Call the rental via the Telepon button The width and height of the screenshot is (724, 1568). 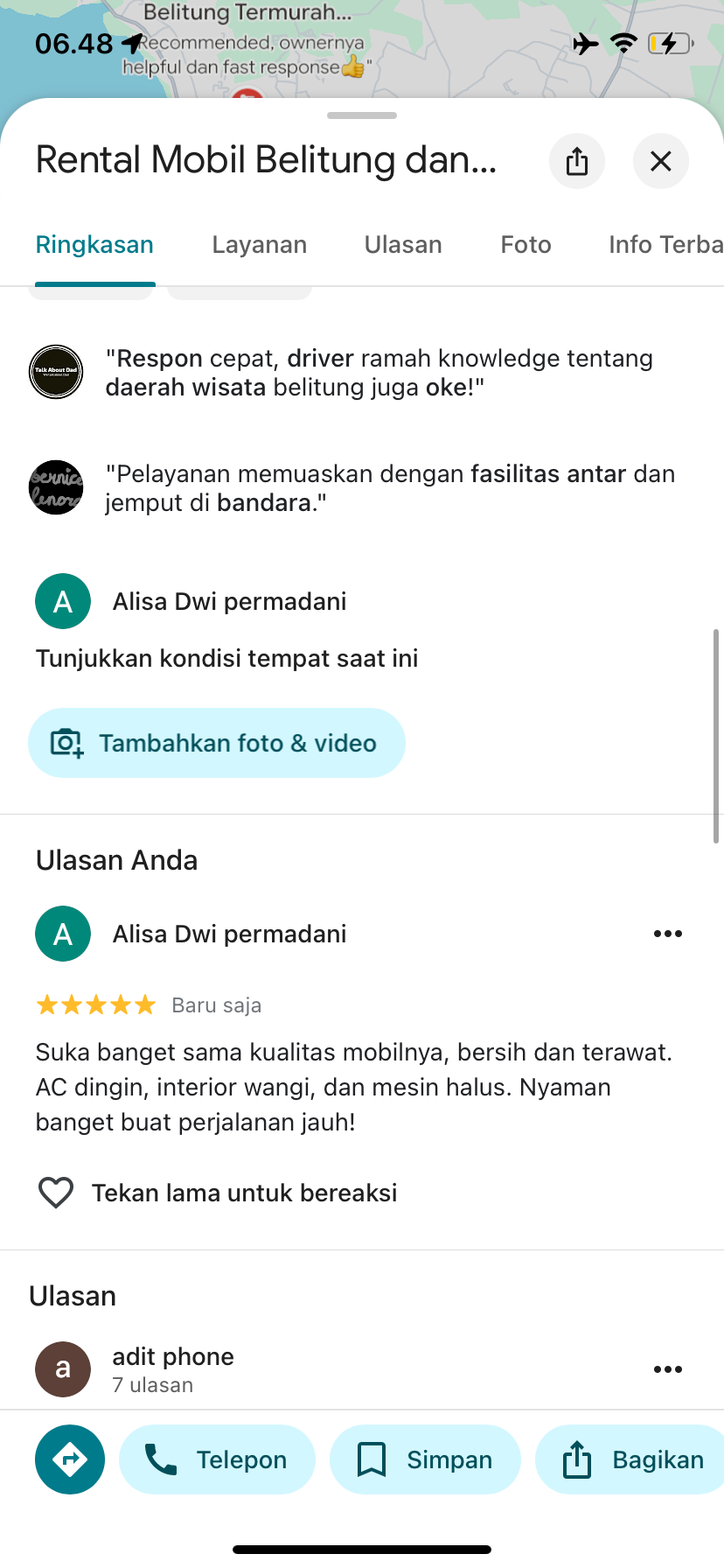coord(217,1459)
